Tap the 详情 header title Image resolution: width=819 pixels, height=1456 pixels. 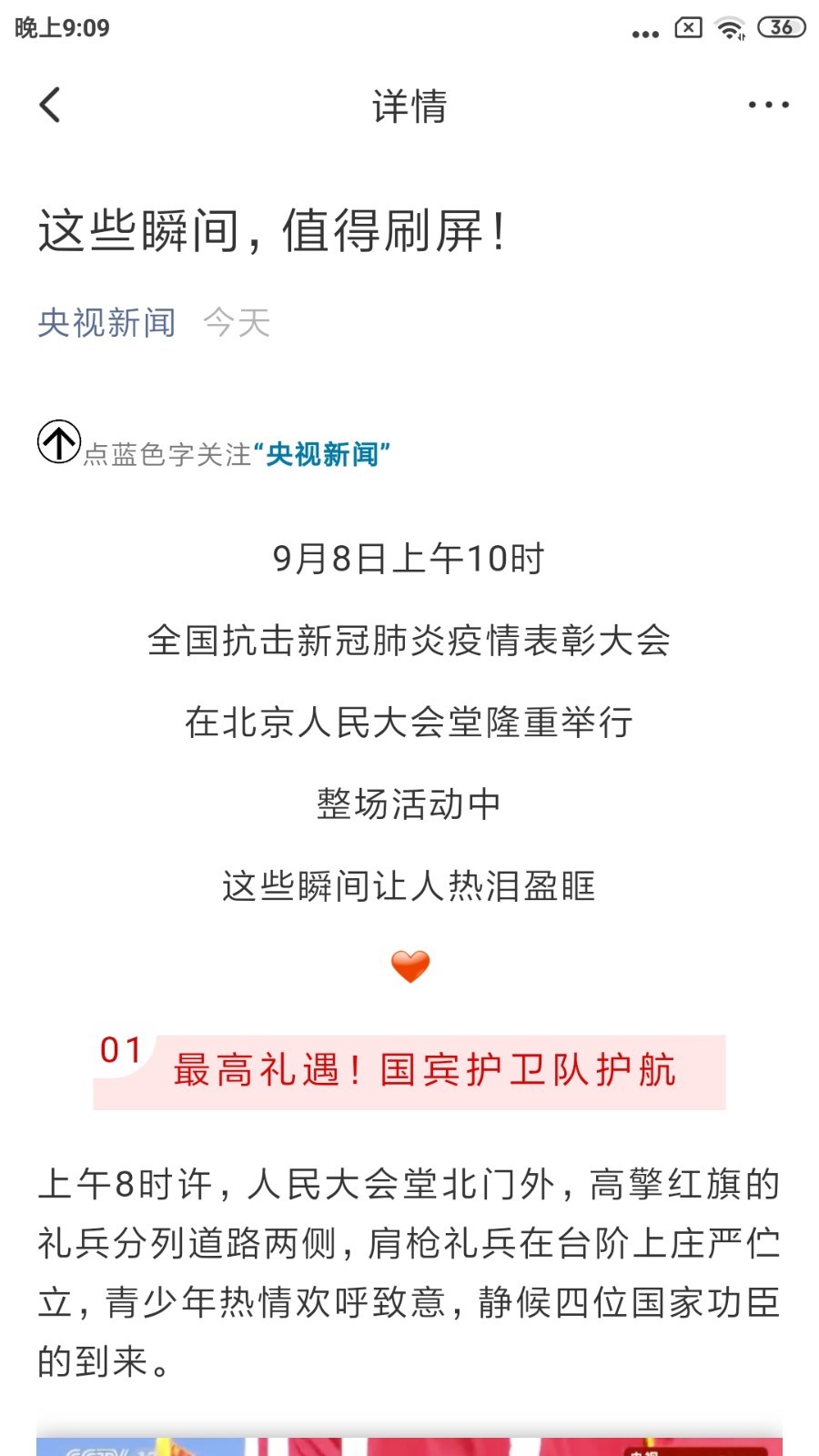(409, 105)
